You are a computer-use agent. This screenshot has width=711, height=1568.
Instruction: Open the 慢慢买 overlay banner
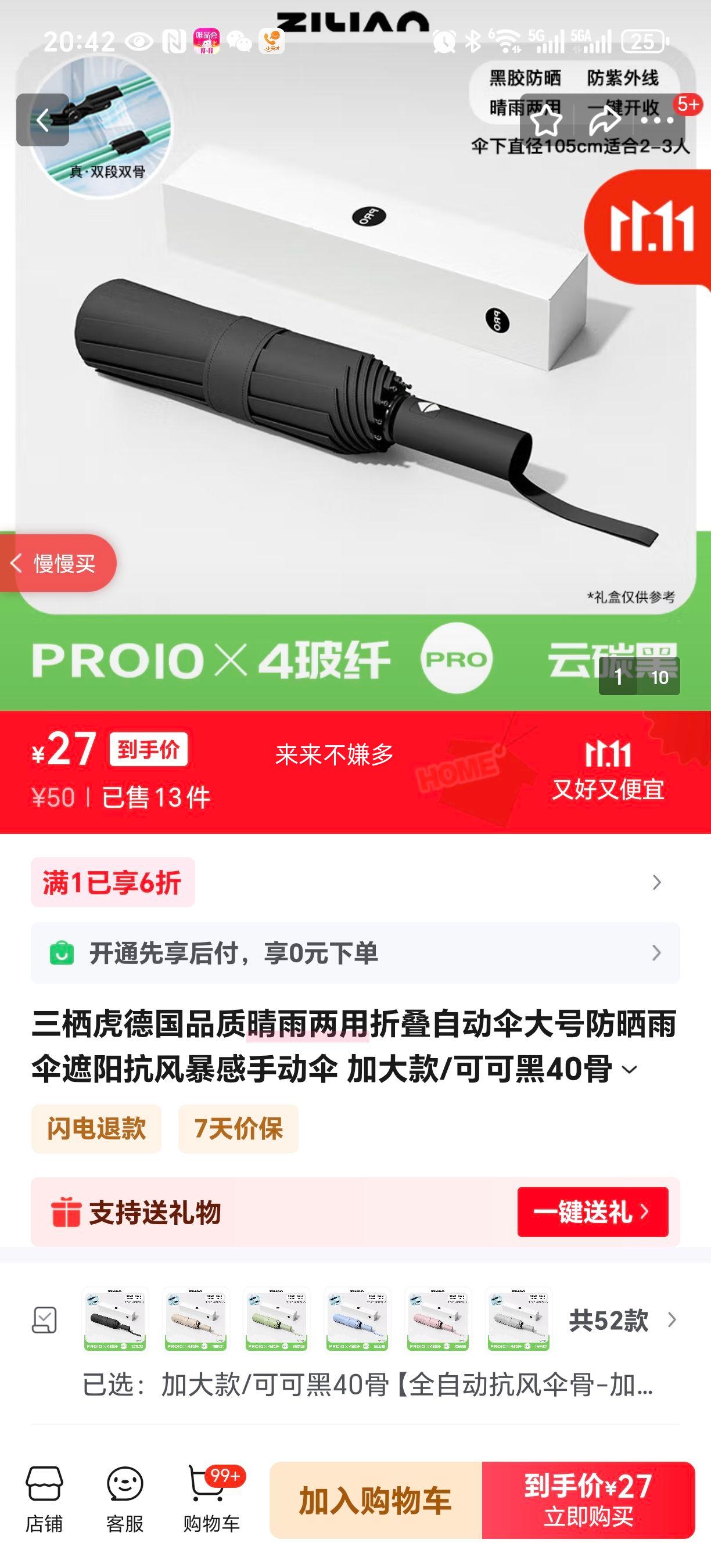pos(59,564)
